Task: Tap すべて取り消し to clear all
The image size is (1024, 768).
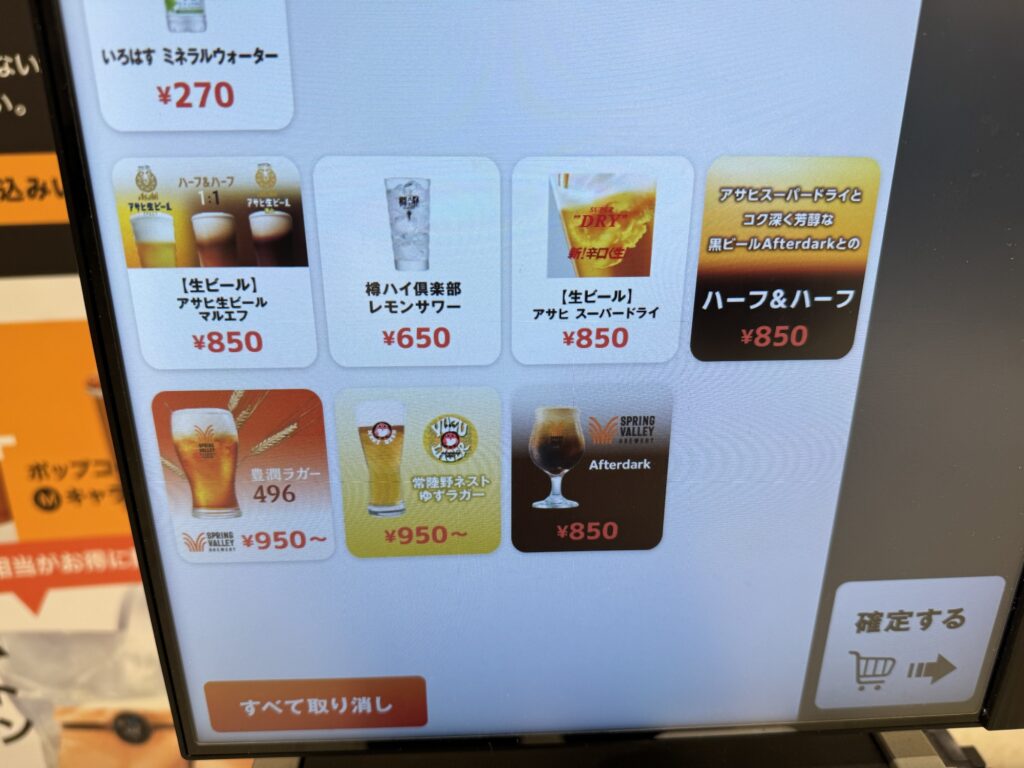Action: 316,704
